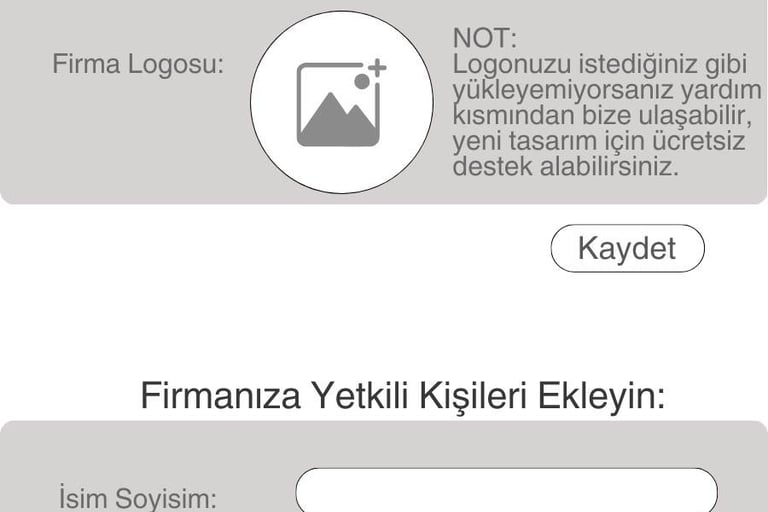This screenshot has height=512, width=768.
Task: Focus the İsim Soyisim text field
Action: coord(507,490)
